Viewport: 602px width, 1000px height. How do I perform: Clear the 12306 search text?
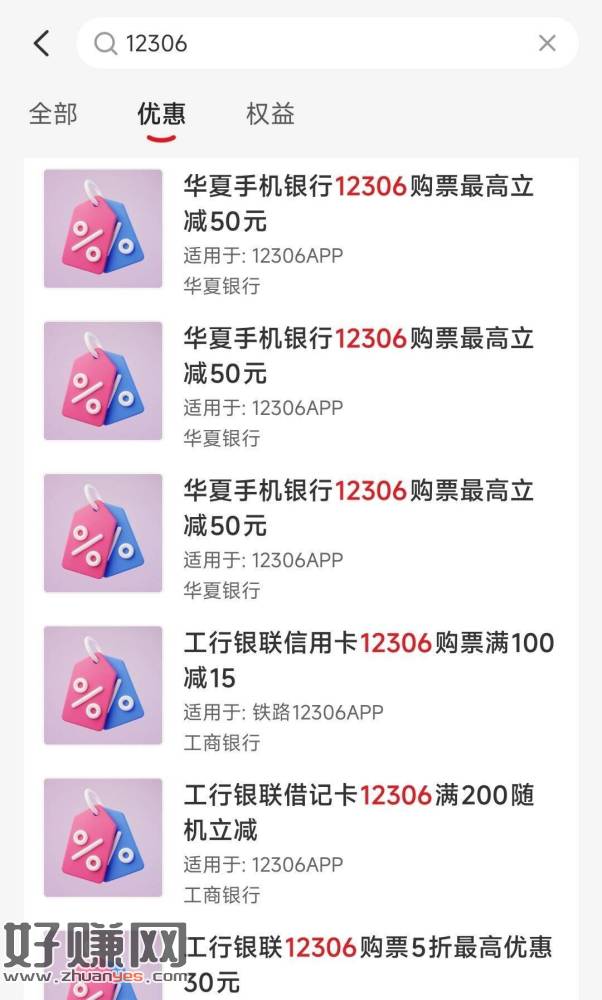[x=547, y=43]
